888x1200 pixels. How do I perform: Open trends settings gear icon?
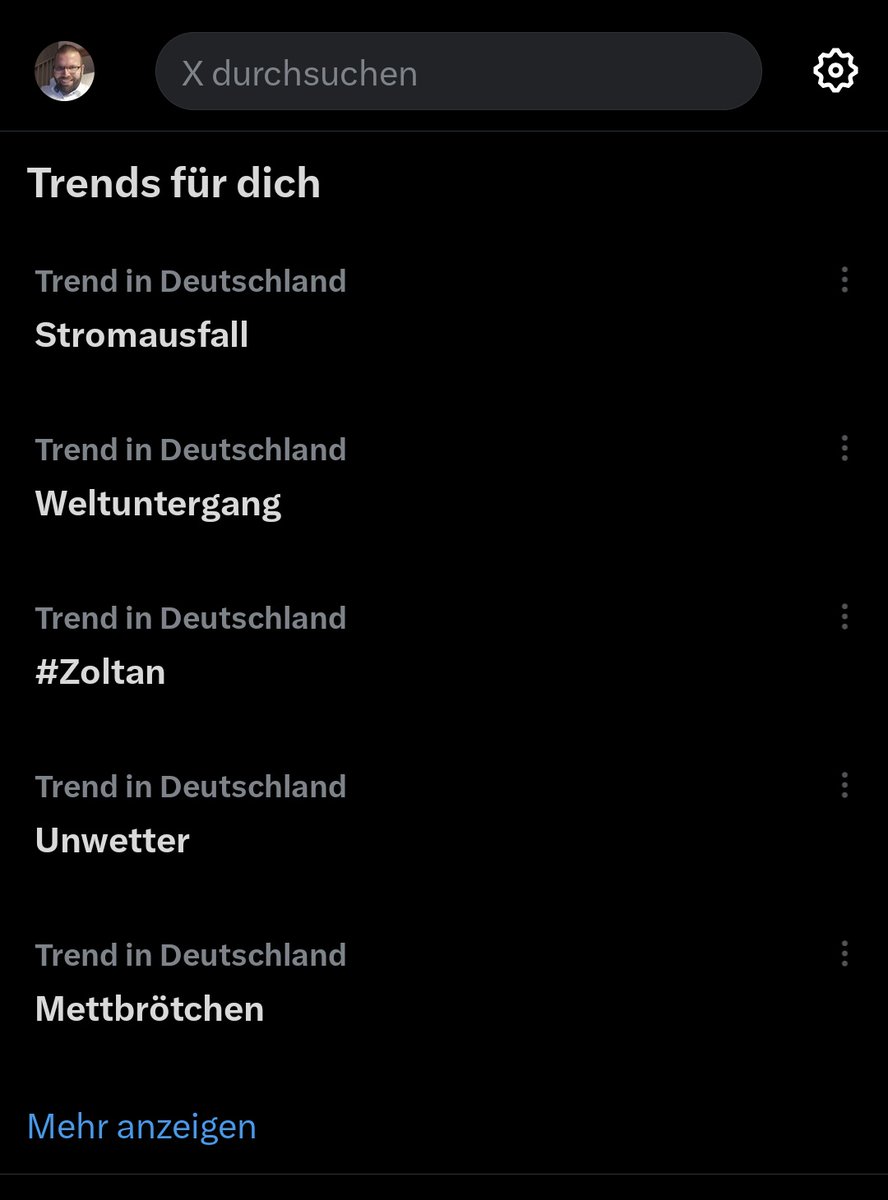pos(835,71)
